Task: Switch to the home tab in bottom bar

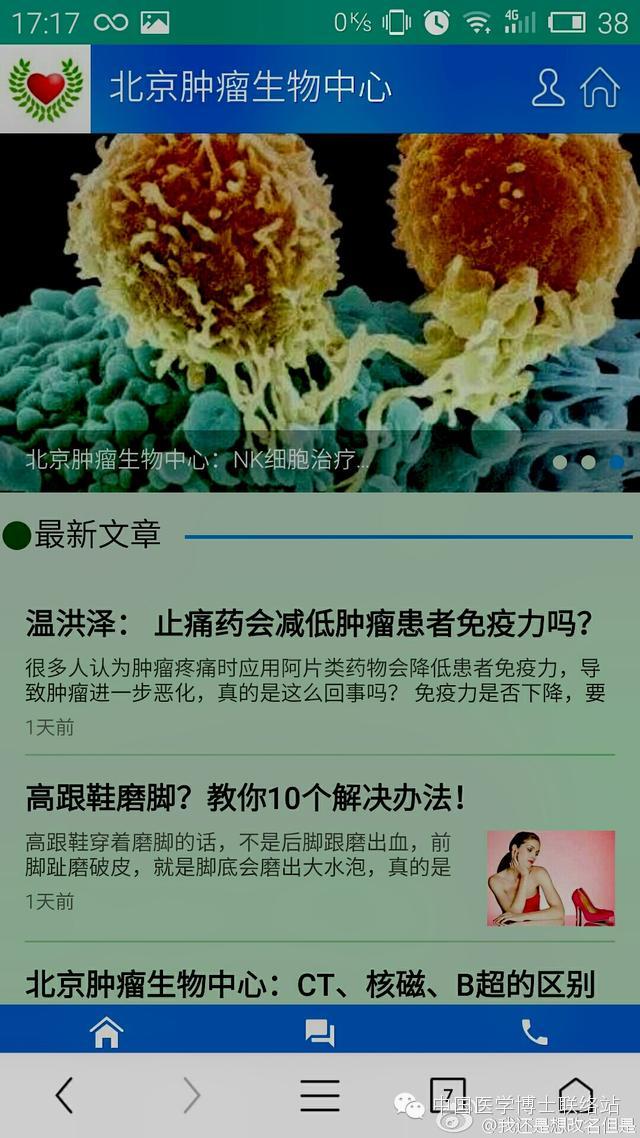Action: 107,1031
